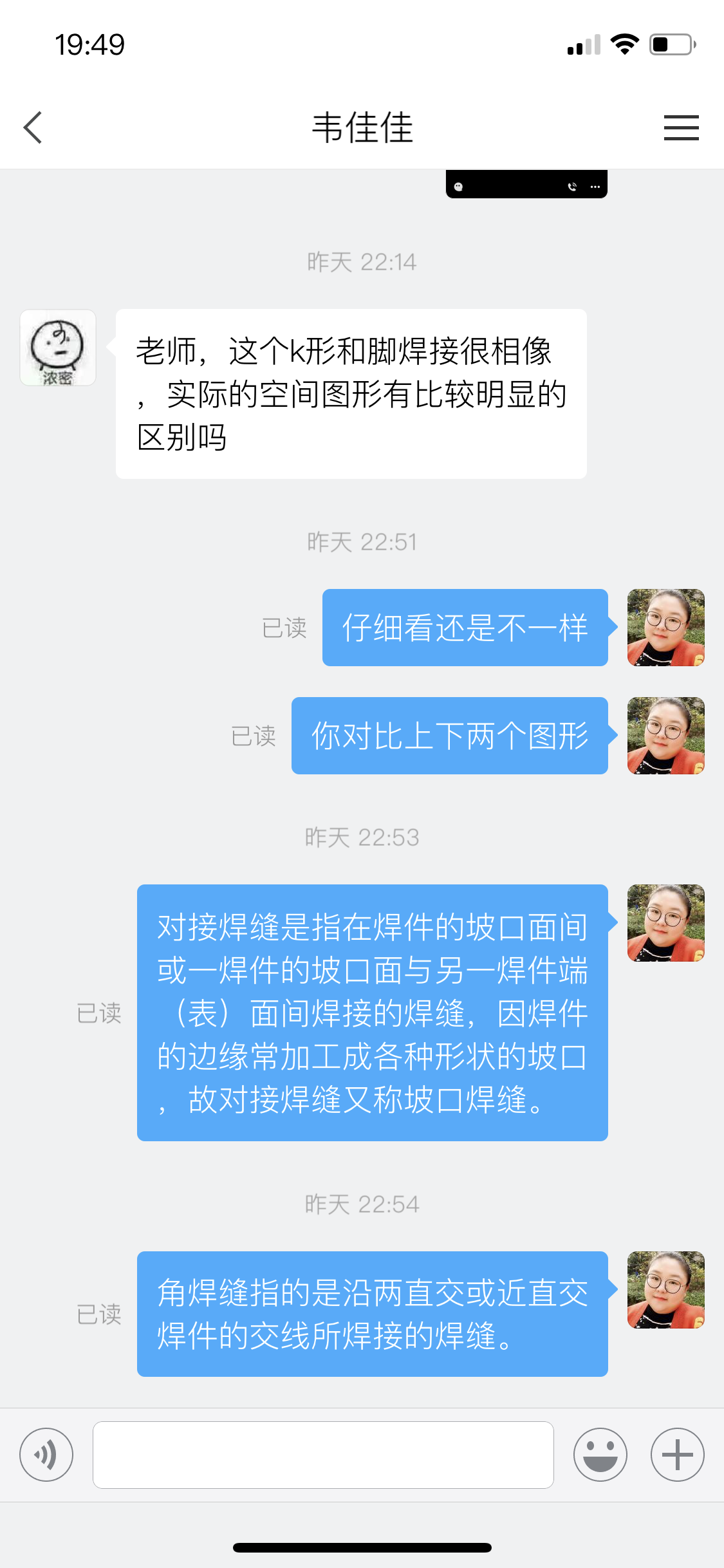This screenshot has height=1568, width=724.
Task: Open the emoji picker
Action: (600, 1455)
